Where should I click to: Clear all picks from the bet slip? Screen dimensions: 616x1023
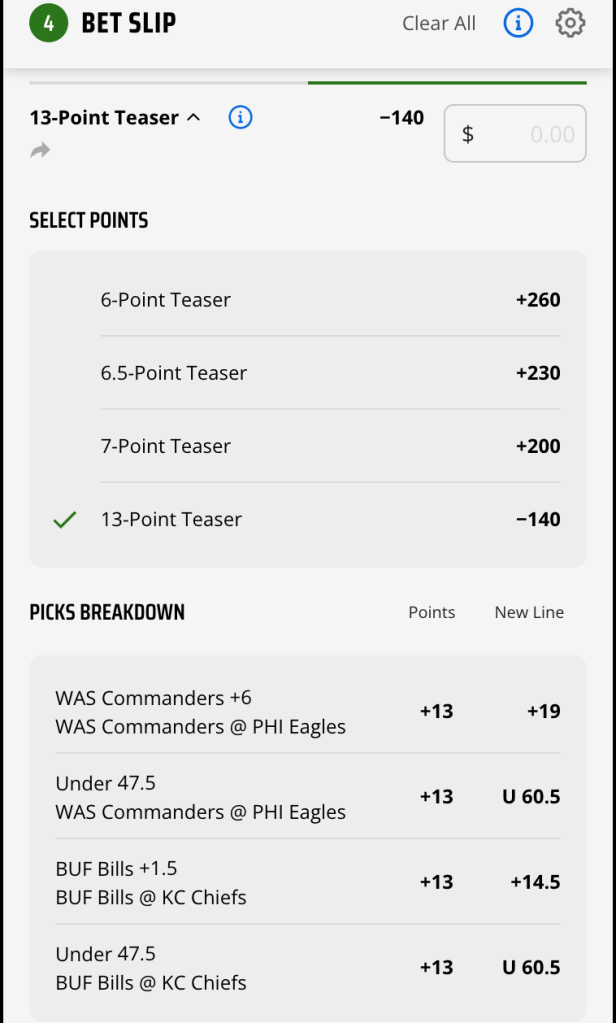pos(439,23)
